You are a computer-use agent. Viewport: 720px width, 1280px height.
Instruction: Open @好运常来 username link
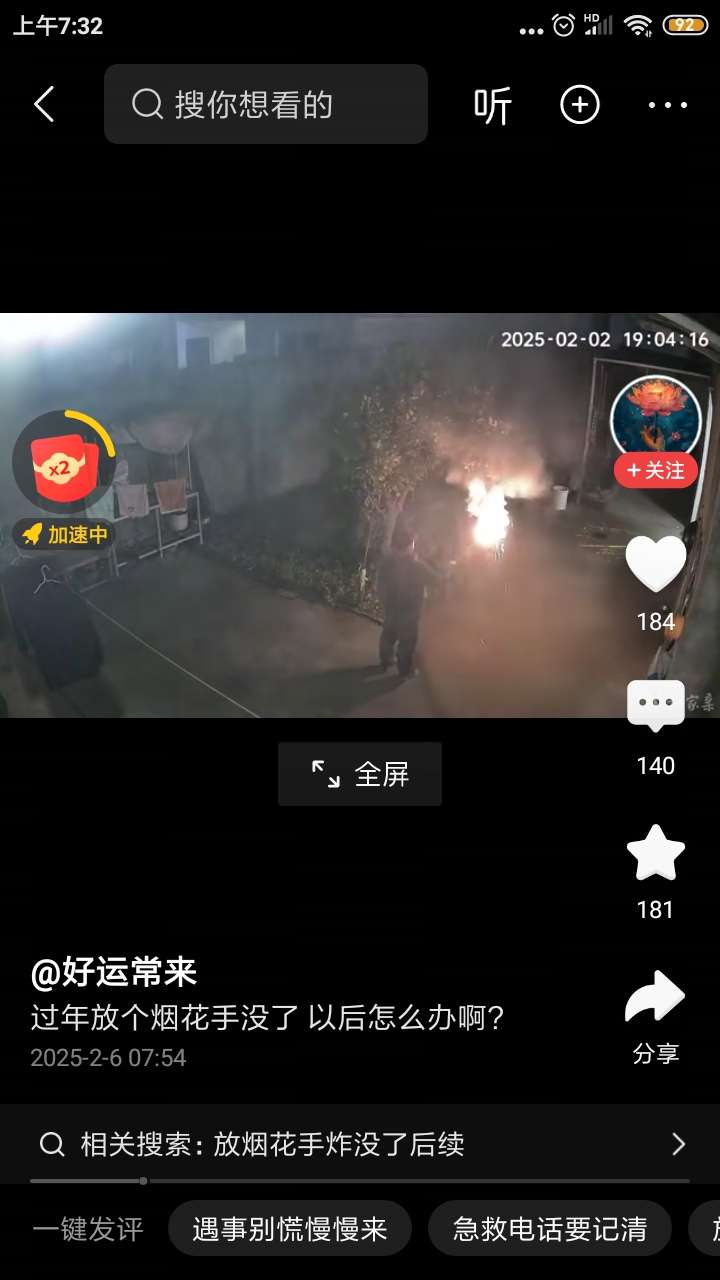[x=114, y=971]
